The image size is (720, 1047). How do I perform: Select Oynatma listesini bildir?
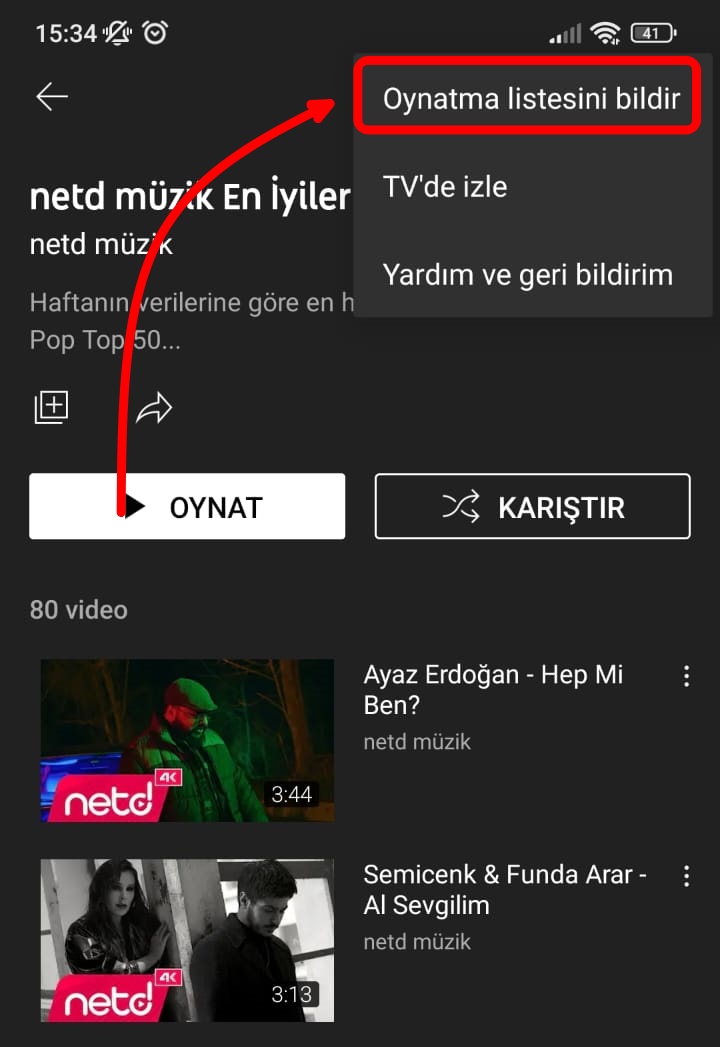pyautogui.click(x=531, y=99)
